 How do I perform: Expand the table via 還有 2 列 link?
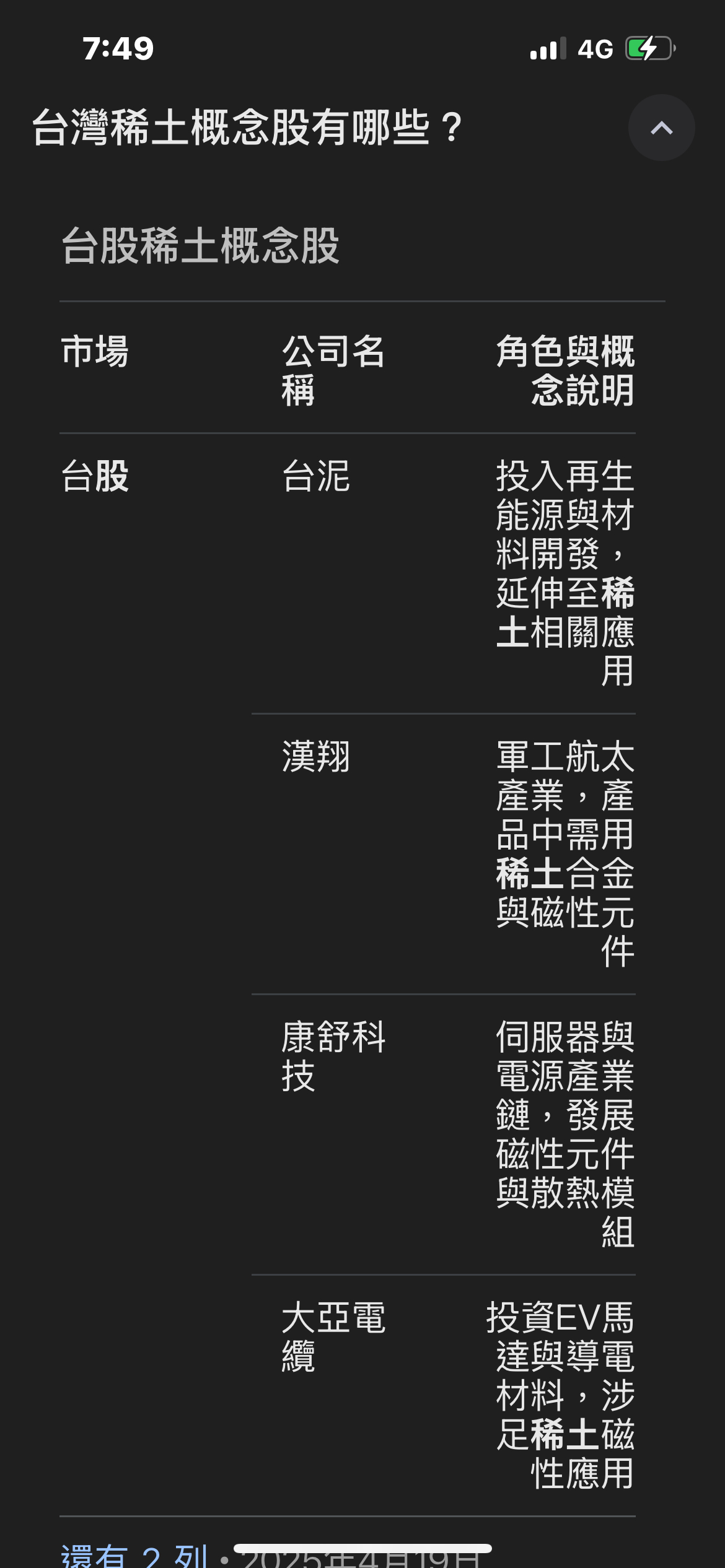pyautogui.click(x=134, y=1555)
